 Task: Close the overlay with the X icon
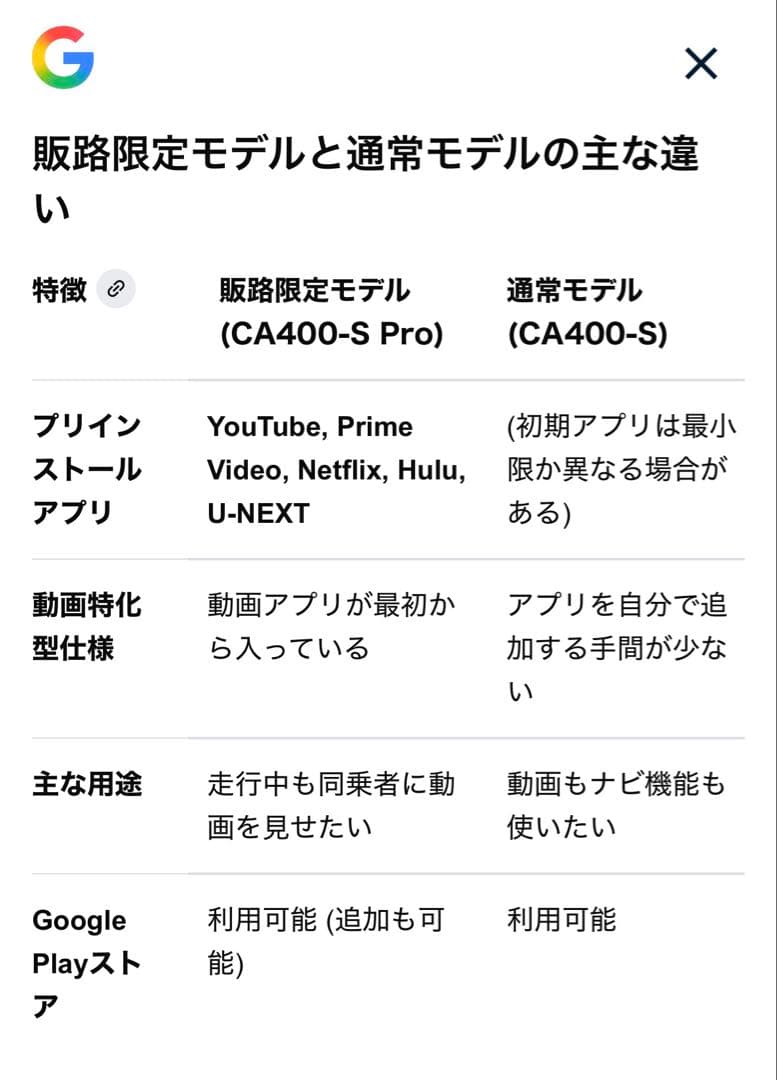pyautogui.click(x=701, y=63)
